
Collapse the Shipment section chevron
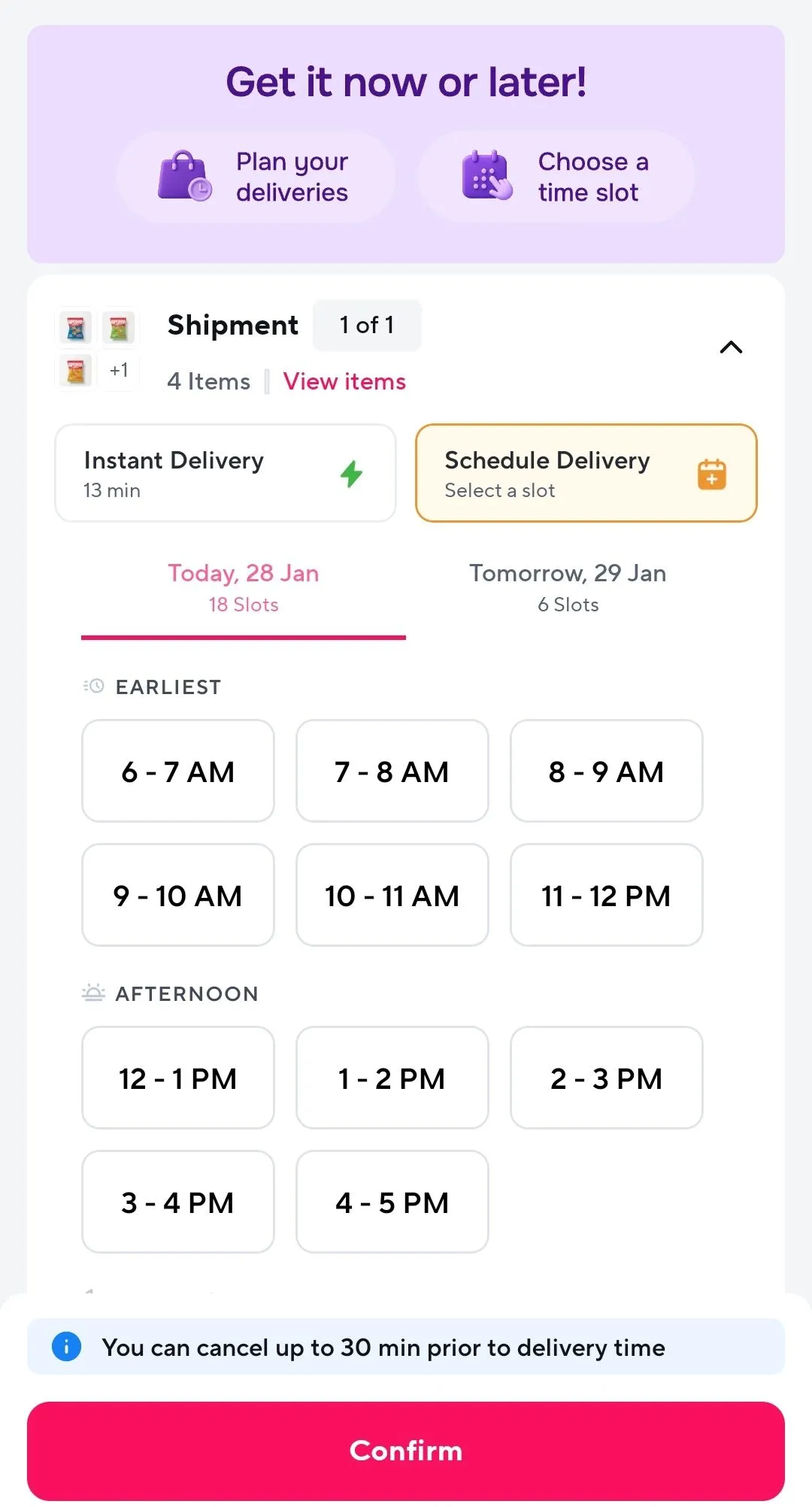pyautogui.click(x=730, y=347)
